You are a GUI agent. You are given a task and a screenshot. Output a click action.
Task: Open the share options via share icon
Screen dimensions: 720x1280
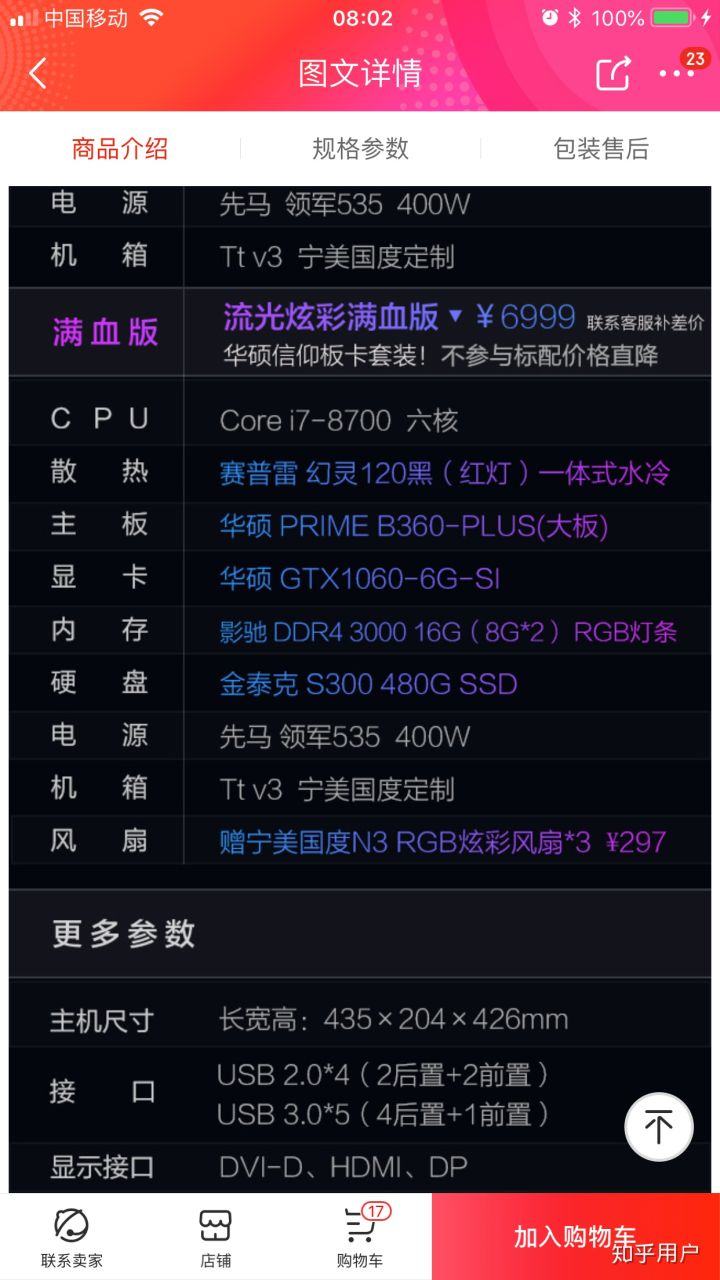(614, 73)
